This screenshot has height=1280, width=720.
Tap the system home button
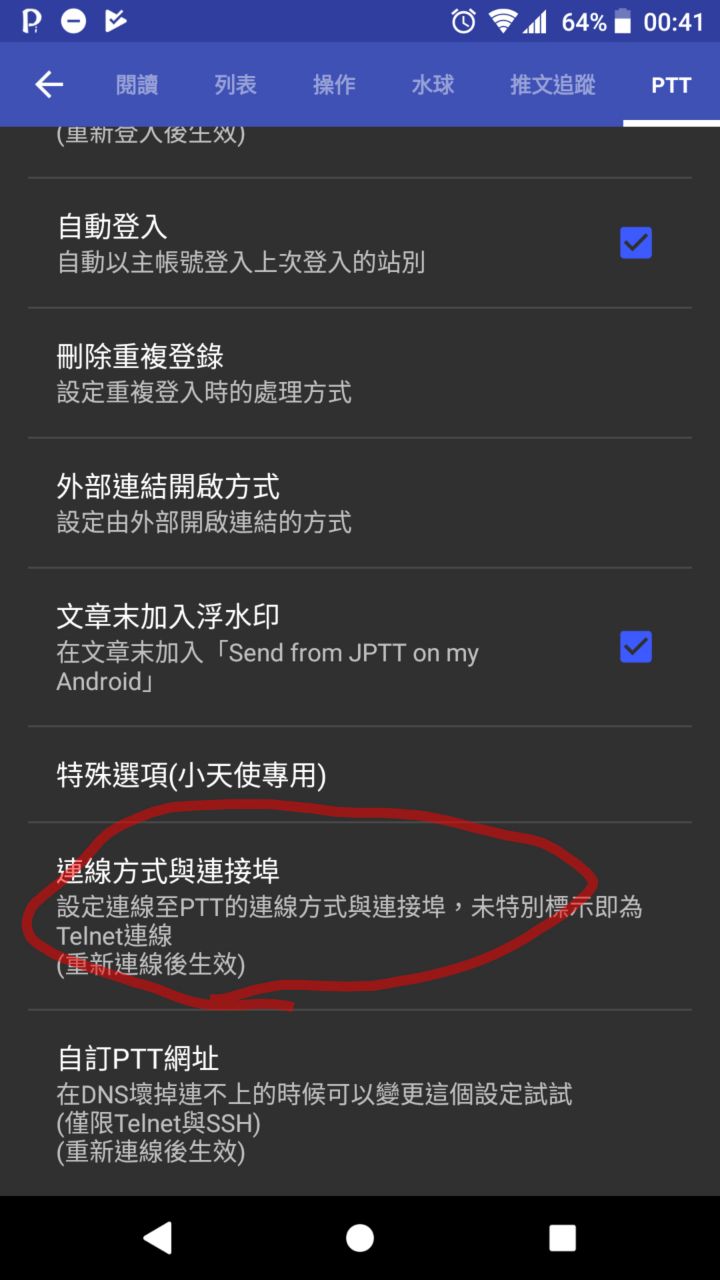pyautogui.click(x=360, y=1238)
